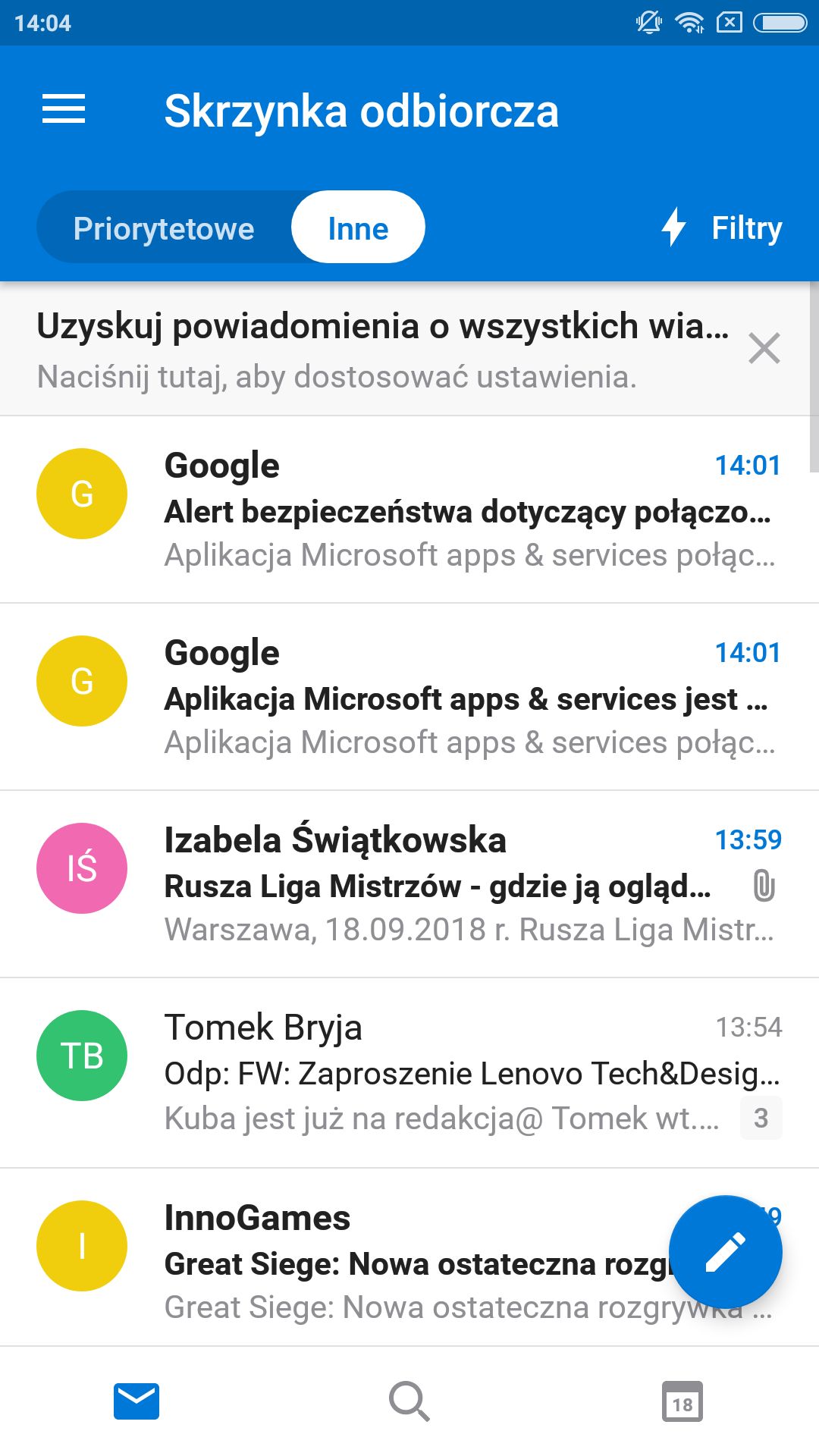Viewport: 819px width, 1456px height.
Task: Open the hamburger drawer menu
Action: tap(64, 109)
